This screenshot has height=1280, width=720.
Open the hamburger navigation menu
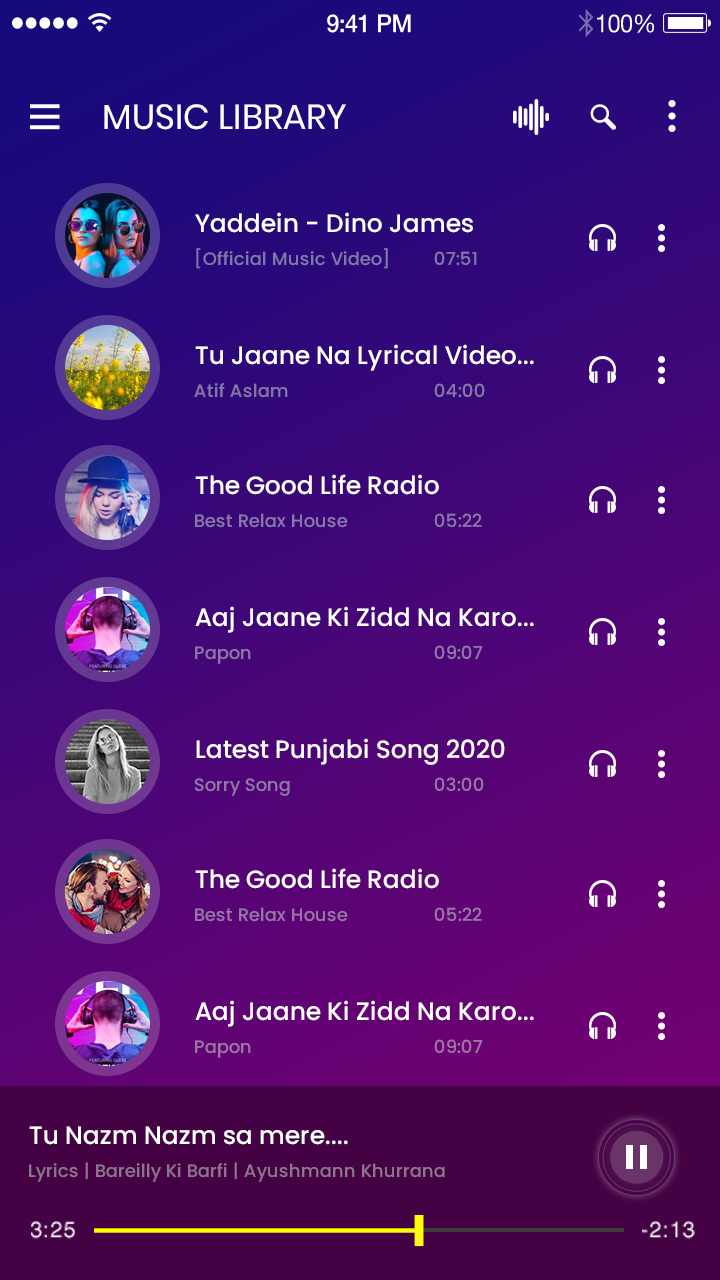pyautogui.click(x=44, y=117)
